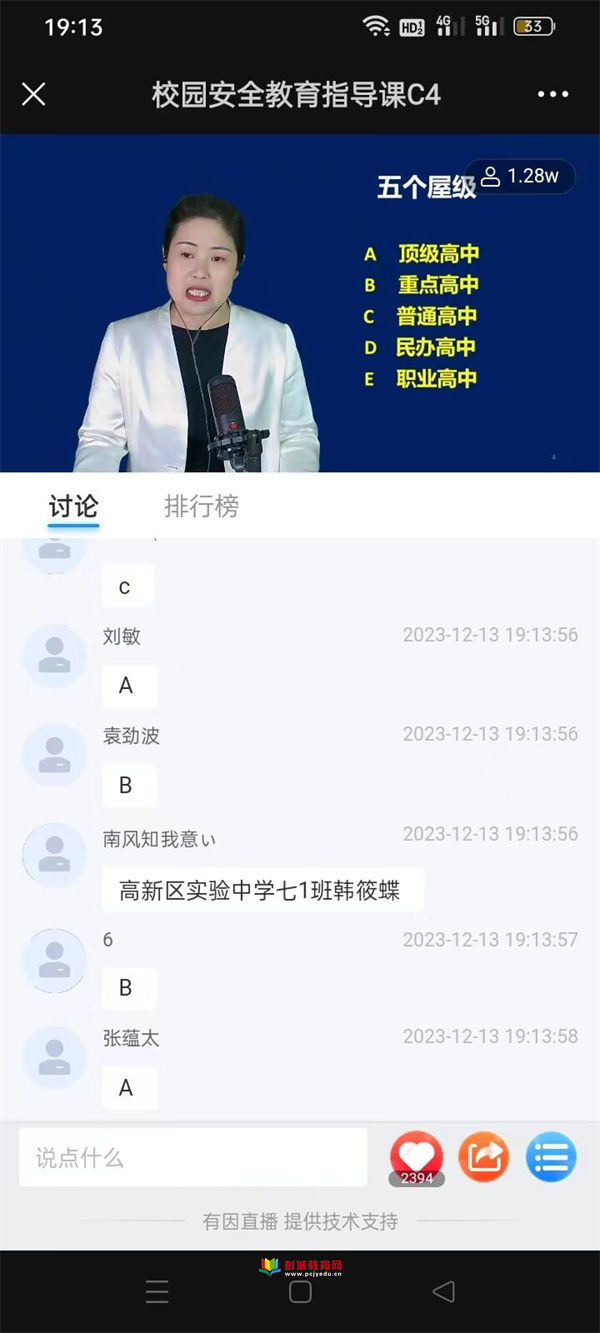Select the 讨论 tab
600x1333 pixels.
74,507
